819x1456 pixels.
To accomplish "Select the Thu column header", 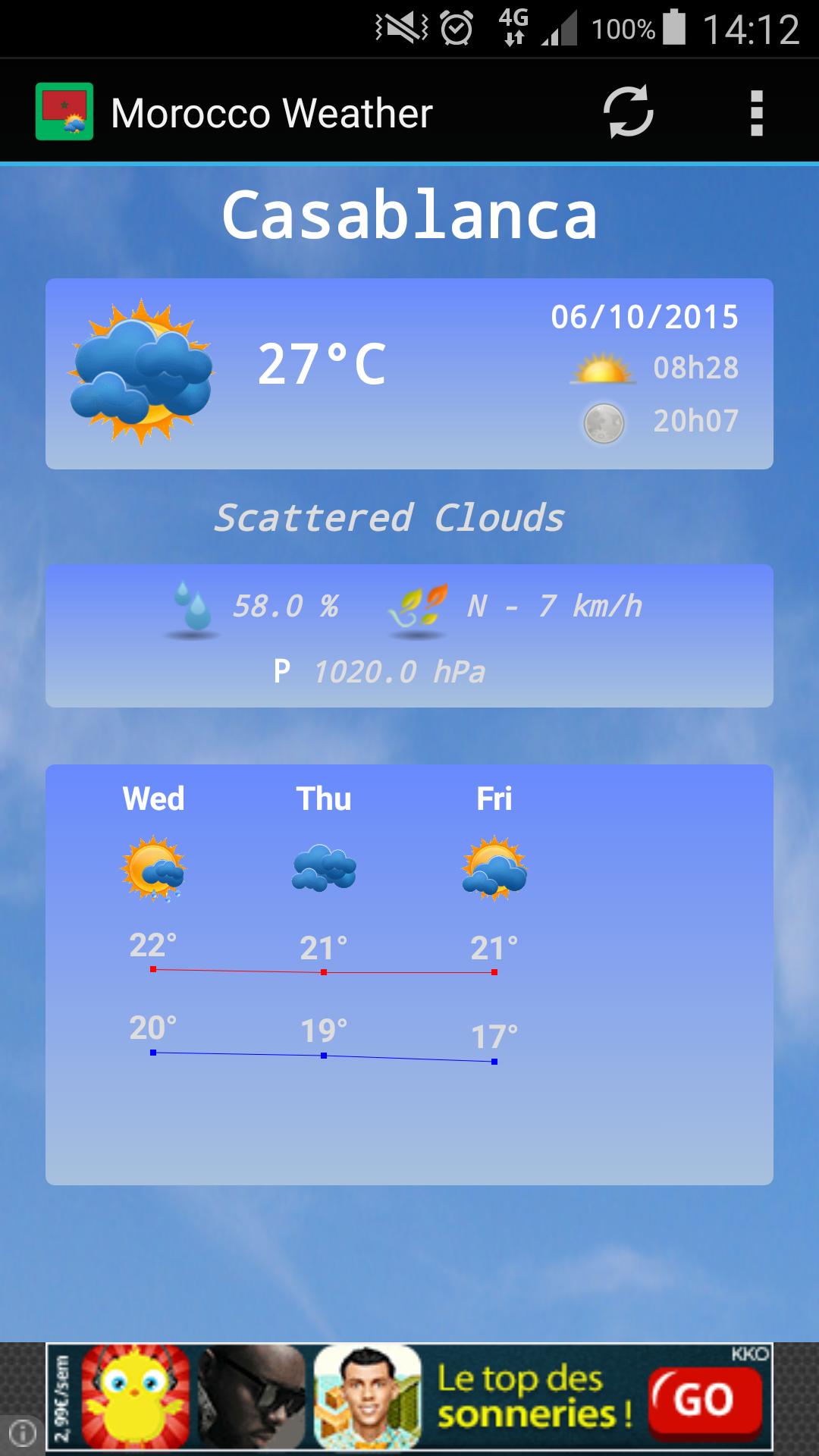I will tap(324, 799).
